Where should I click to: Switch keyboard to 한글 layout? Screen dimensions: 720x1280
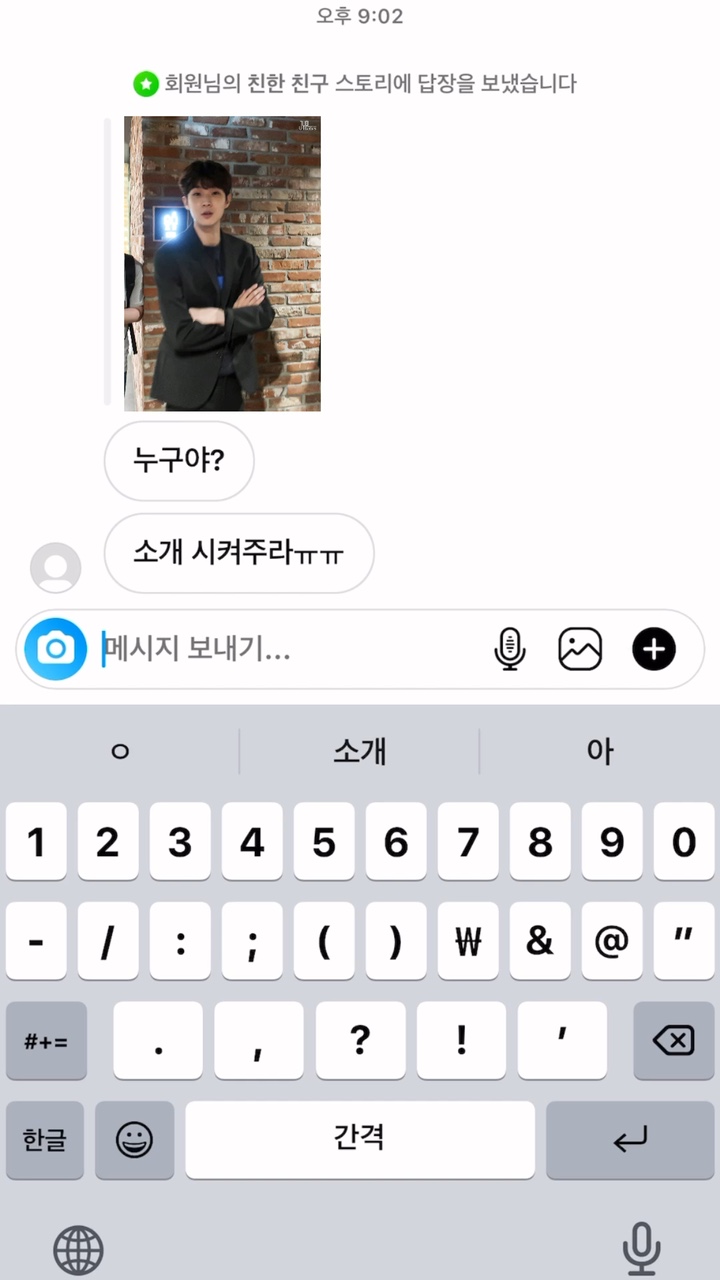coord(45,1139)
